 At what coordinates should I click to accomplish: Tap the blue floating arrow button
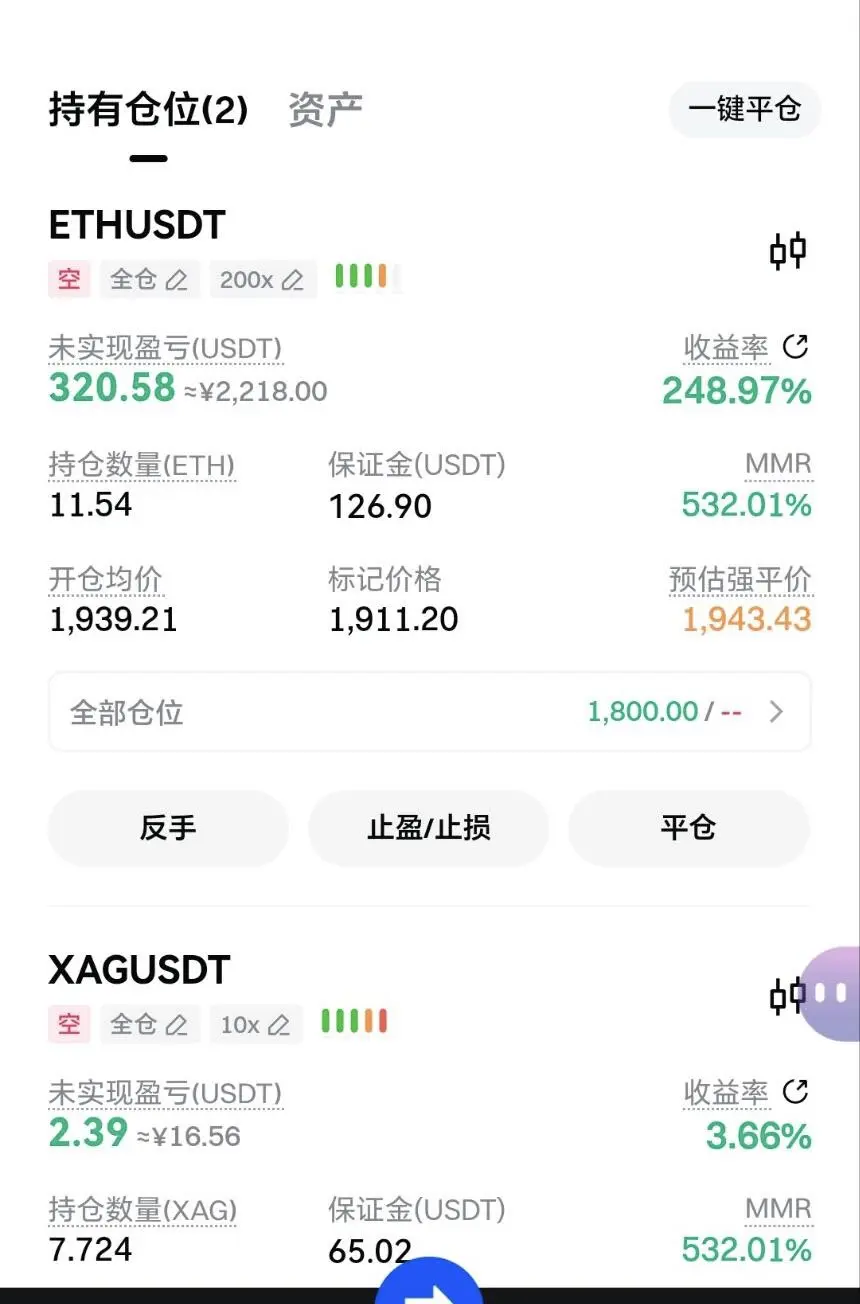(430, 1285)
